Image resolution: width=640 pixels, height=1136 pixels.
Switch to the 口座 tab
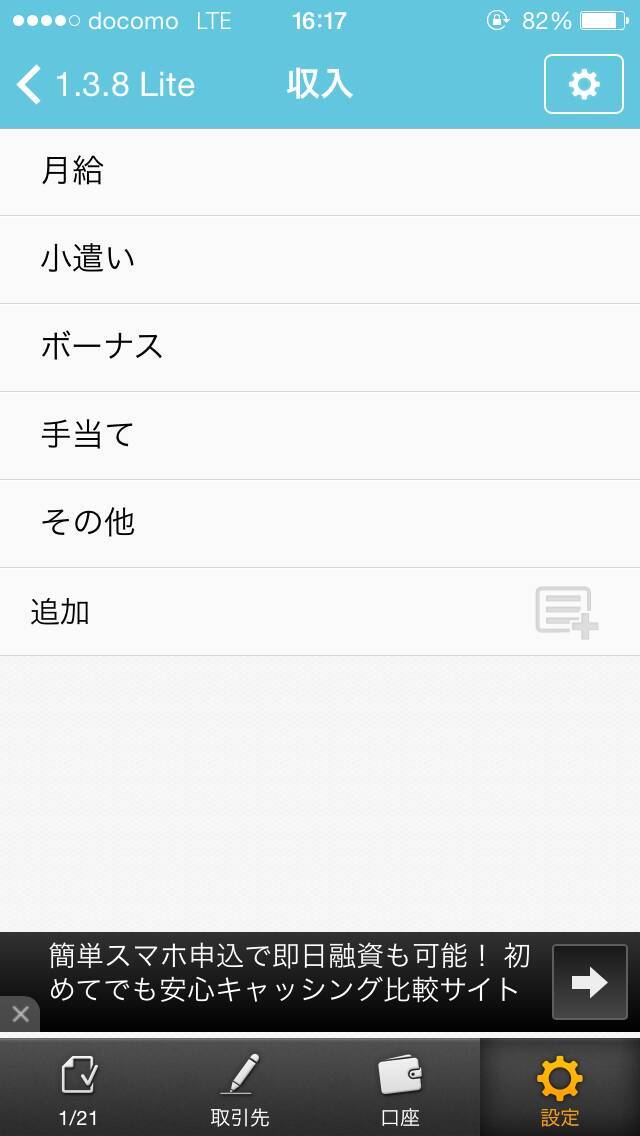click(x=400, y=1088)
